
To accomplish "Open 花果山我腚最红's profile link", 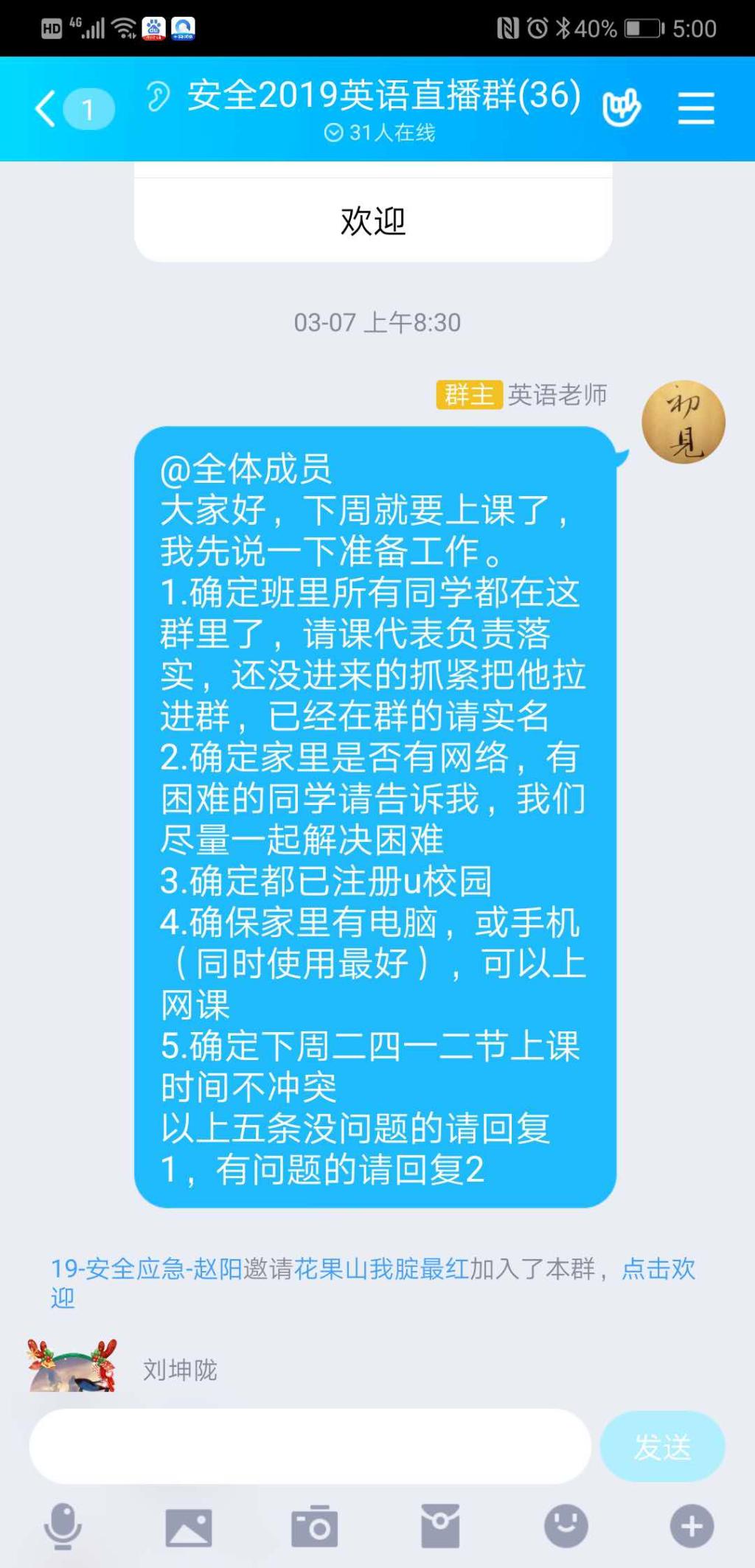I will [381, 1269].
